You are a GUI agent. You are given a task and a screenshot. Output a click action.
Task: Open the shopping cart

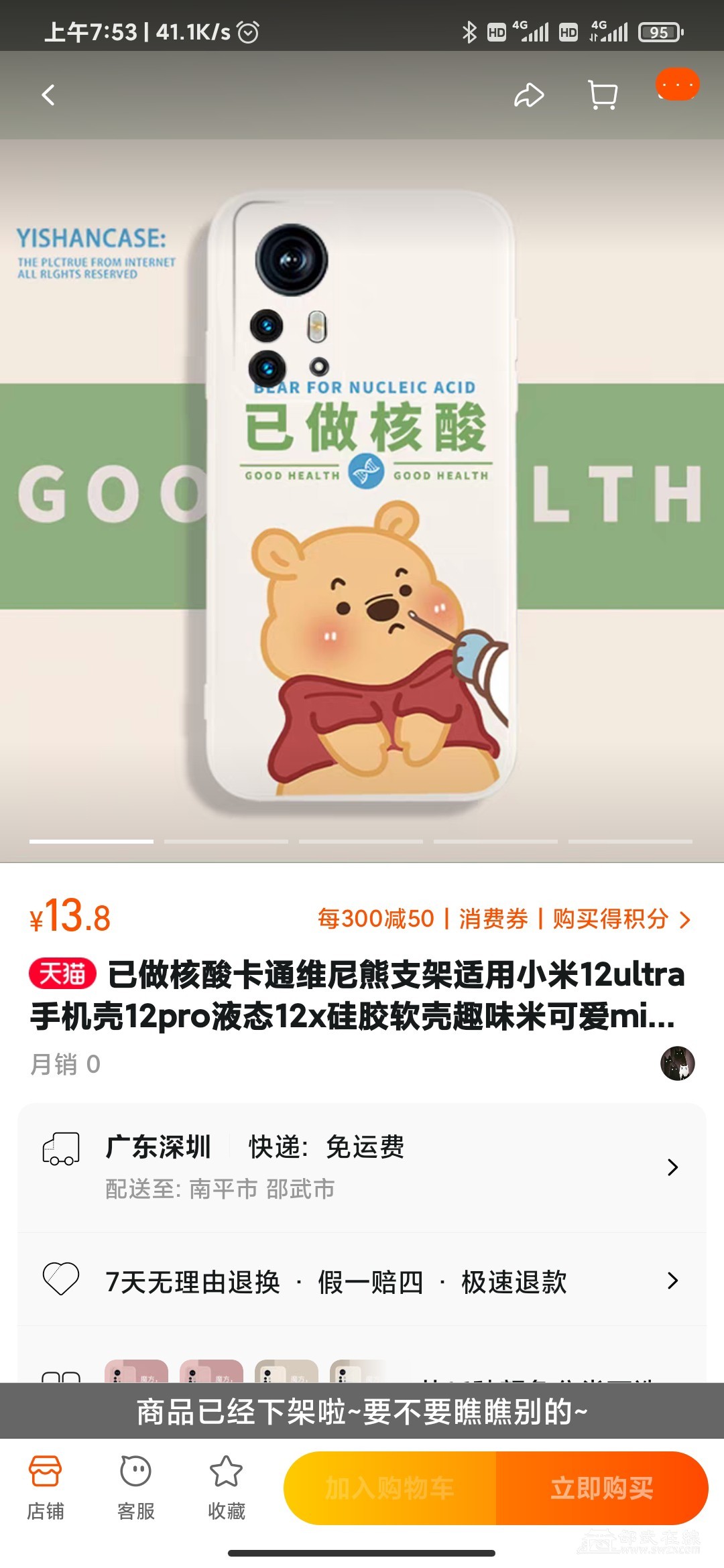[602, 95]
